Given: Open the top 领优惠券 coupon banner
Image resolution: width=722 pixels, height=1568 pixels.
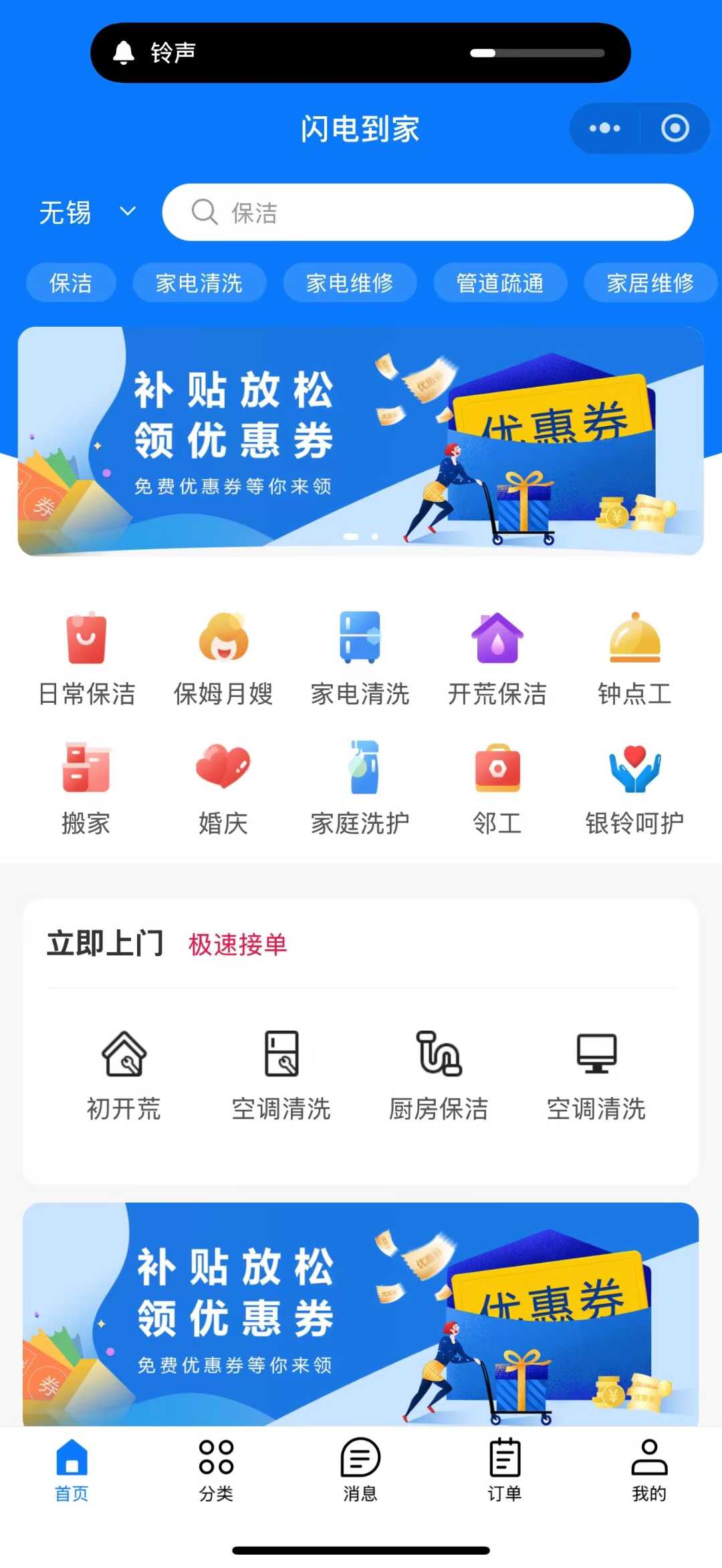Looking at the screenshot, I should tap(361, 441).
